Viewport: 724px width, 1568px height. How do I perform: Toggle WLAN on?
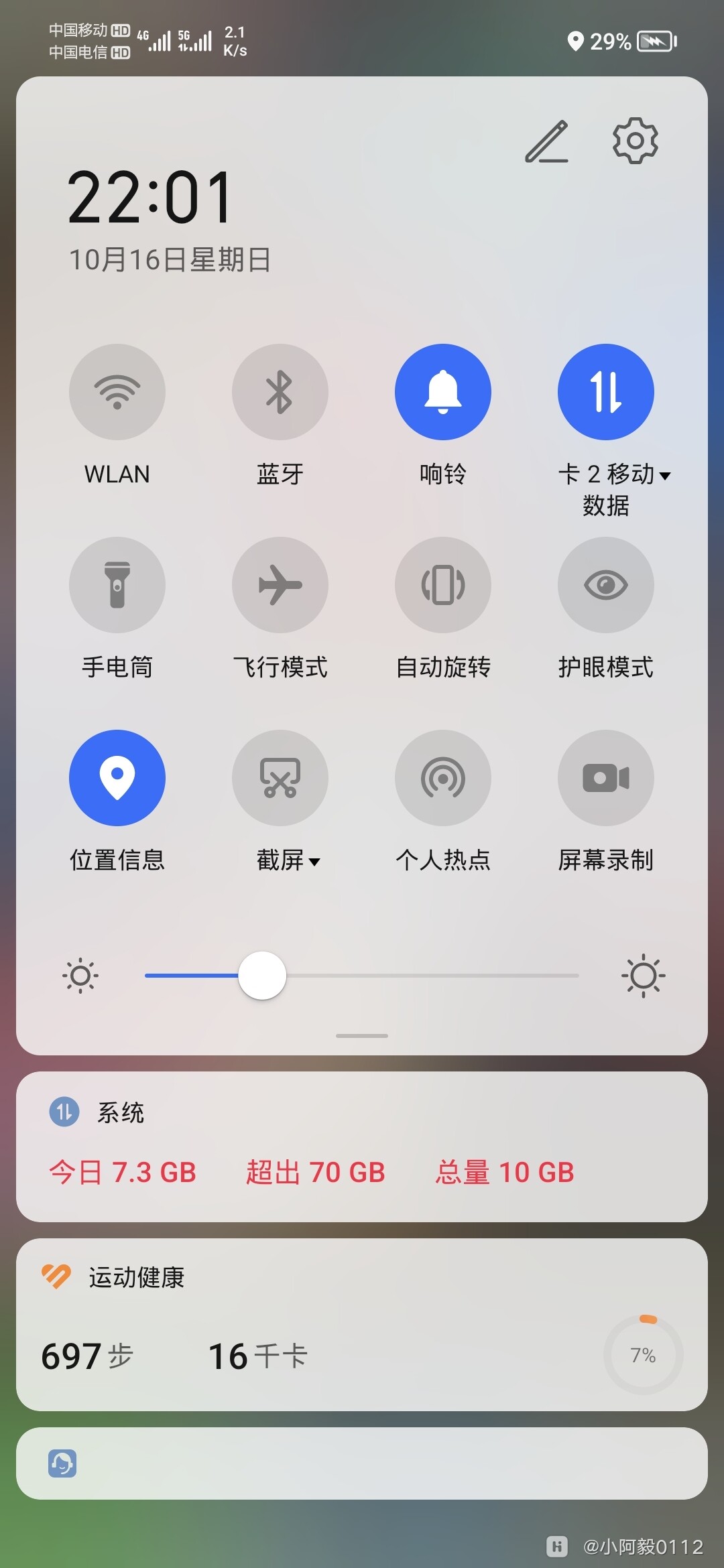click(117, 392)
